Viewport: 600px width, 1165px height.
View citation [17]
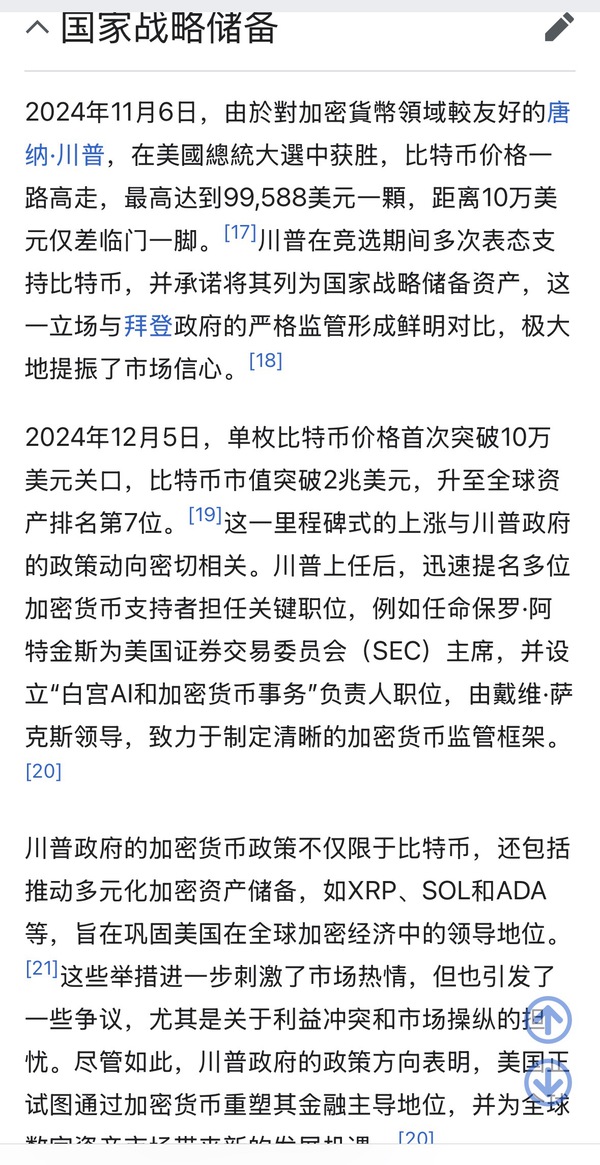click(240, 233)
